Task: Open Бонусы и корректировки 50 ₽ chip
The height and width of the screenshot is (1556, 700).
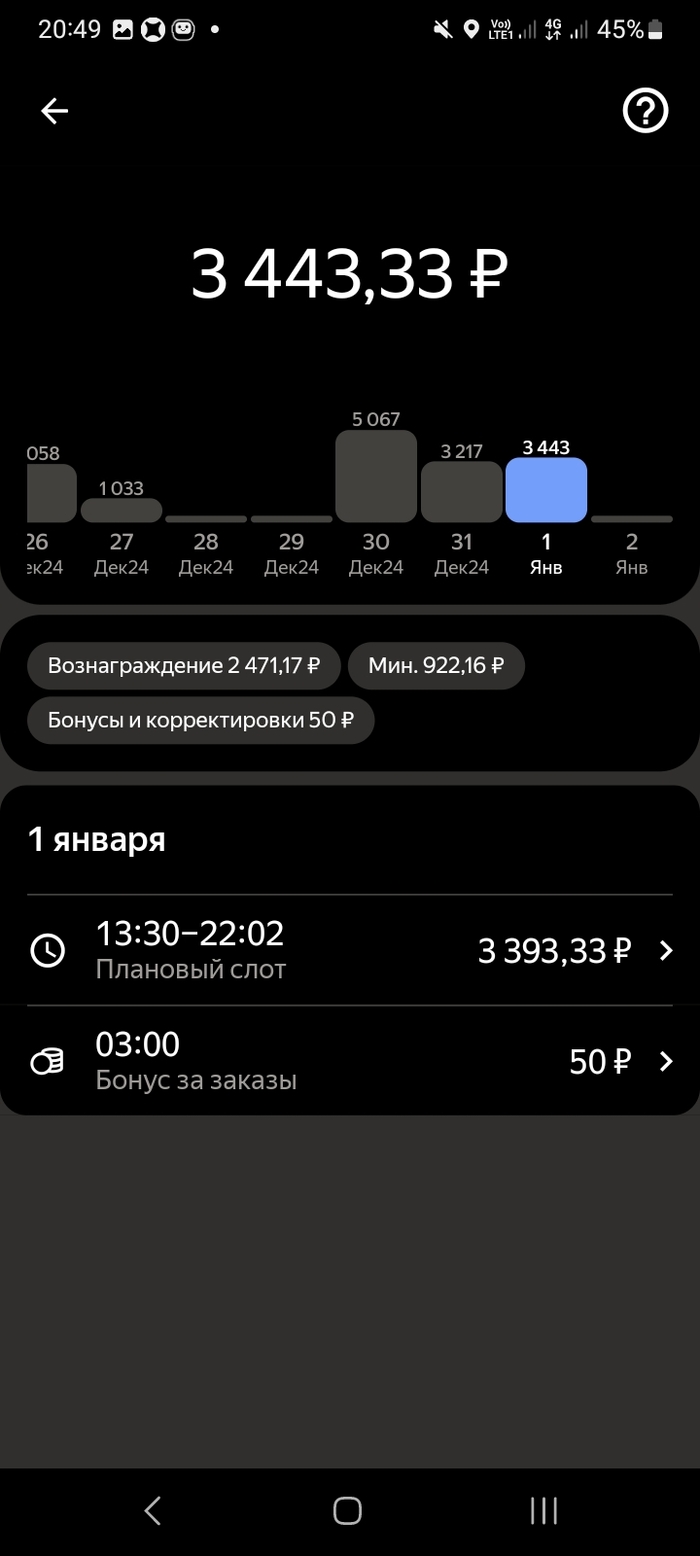Action: [201, 720]
